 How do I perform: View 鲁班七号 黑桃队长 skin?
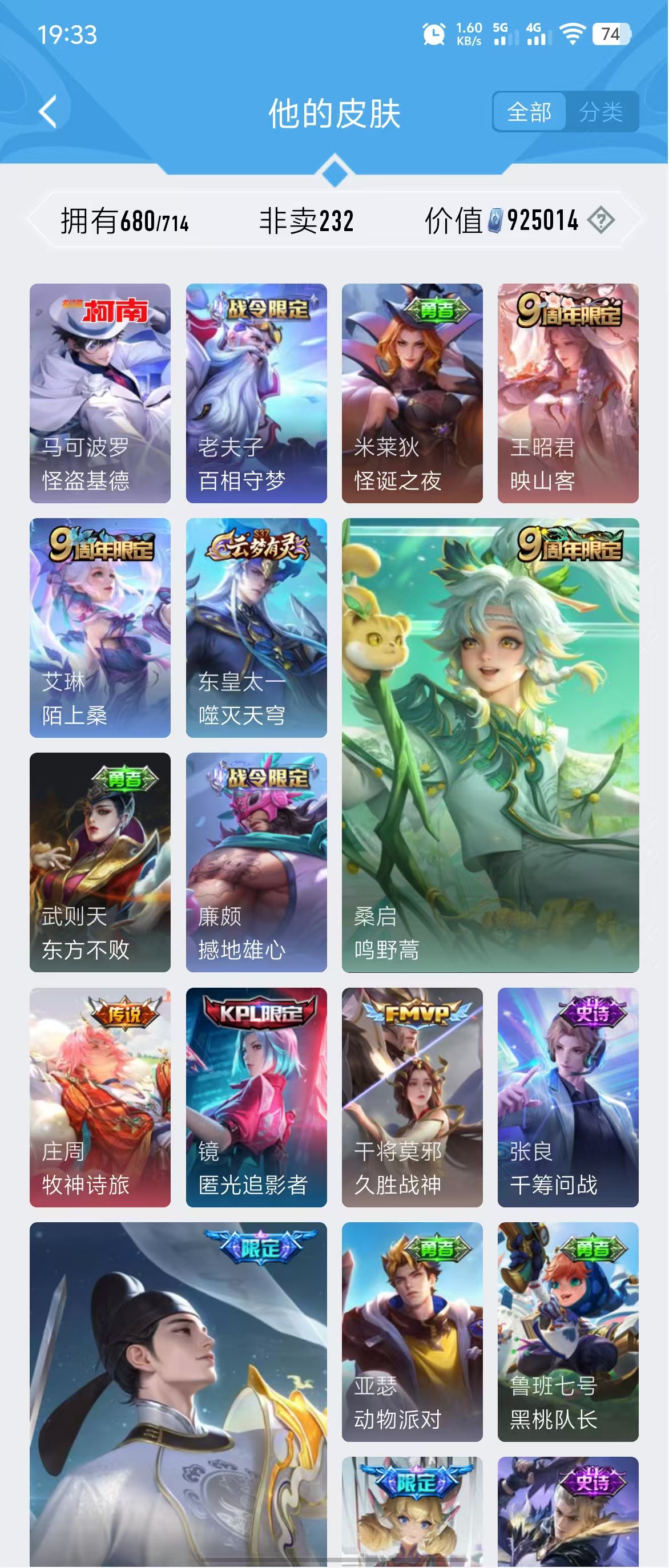tap(568, 1331)
